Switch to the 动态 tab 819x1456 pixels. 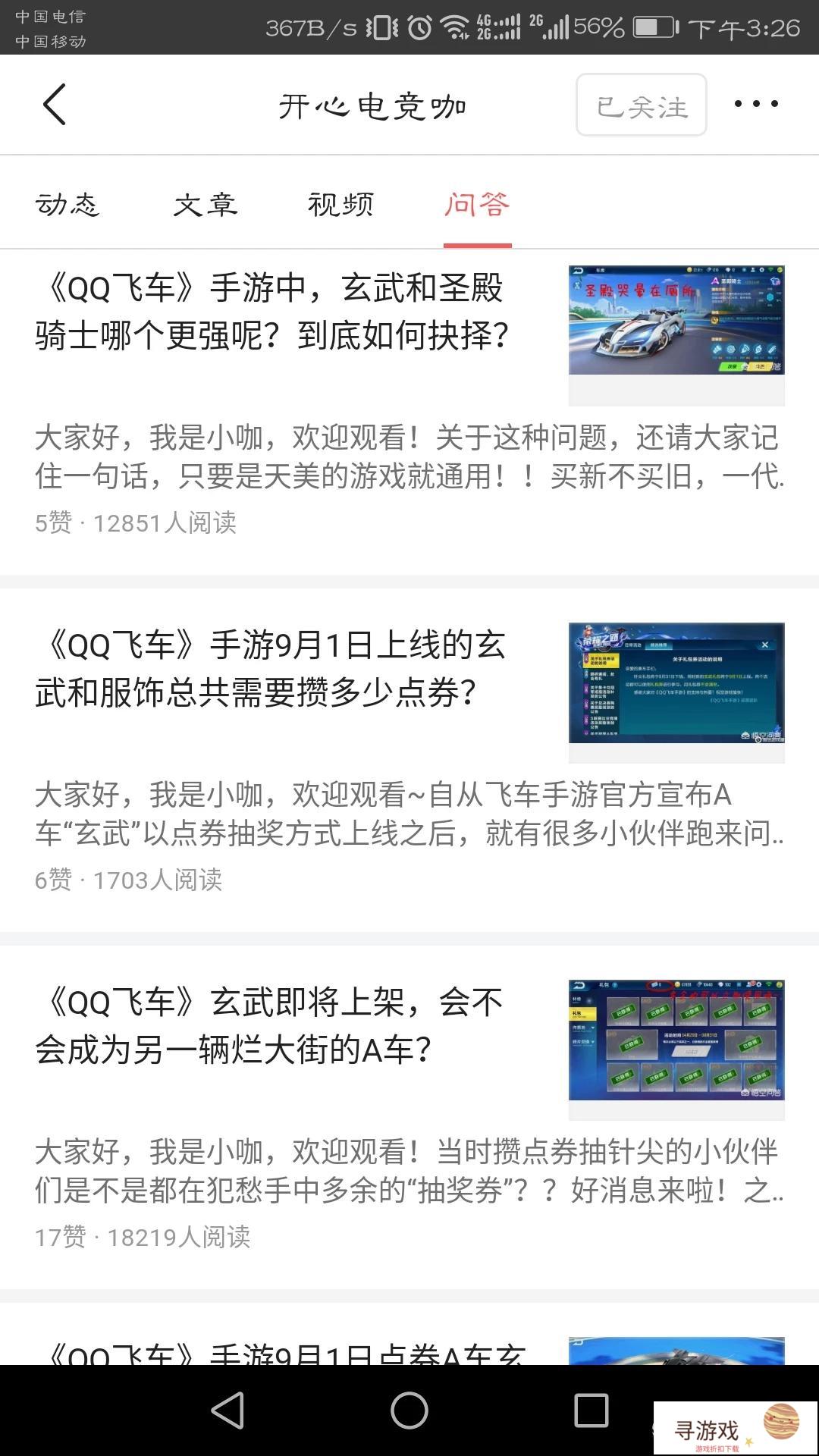click(67, 204)
